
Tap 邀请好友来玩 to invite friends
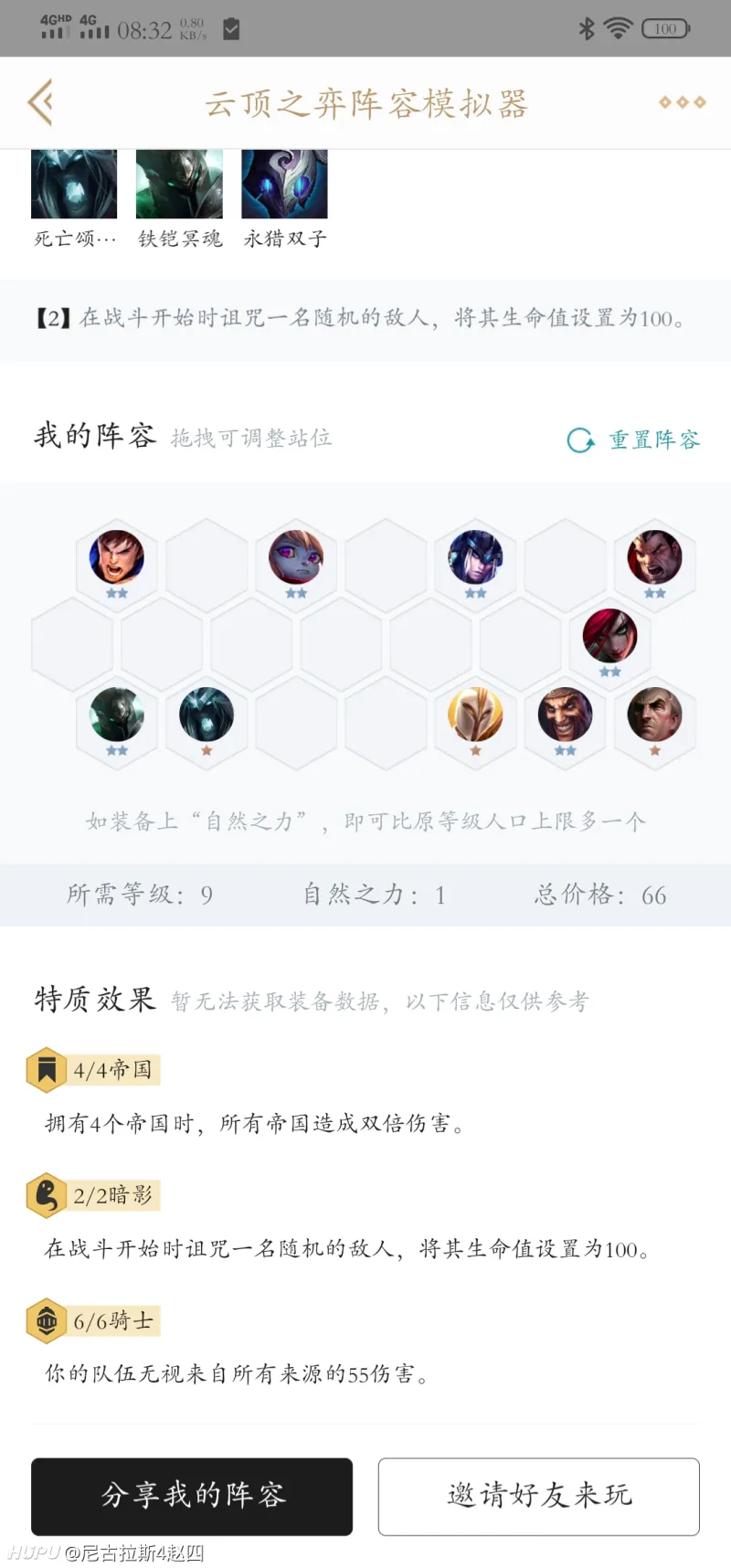click(x=539, y=1496)
